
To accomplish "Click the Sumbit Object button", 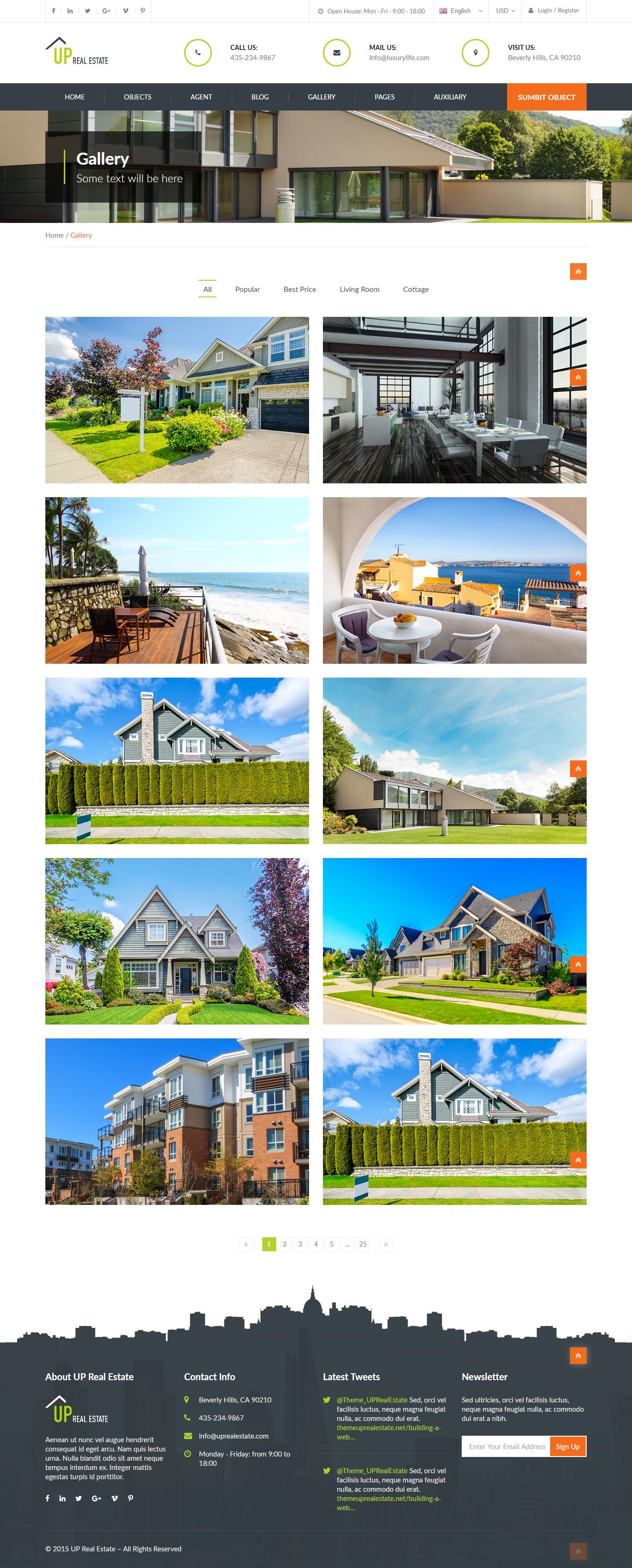I will [546, 97].
